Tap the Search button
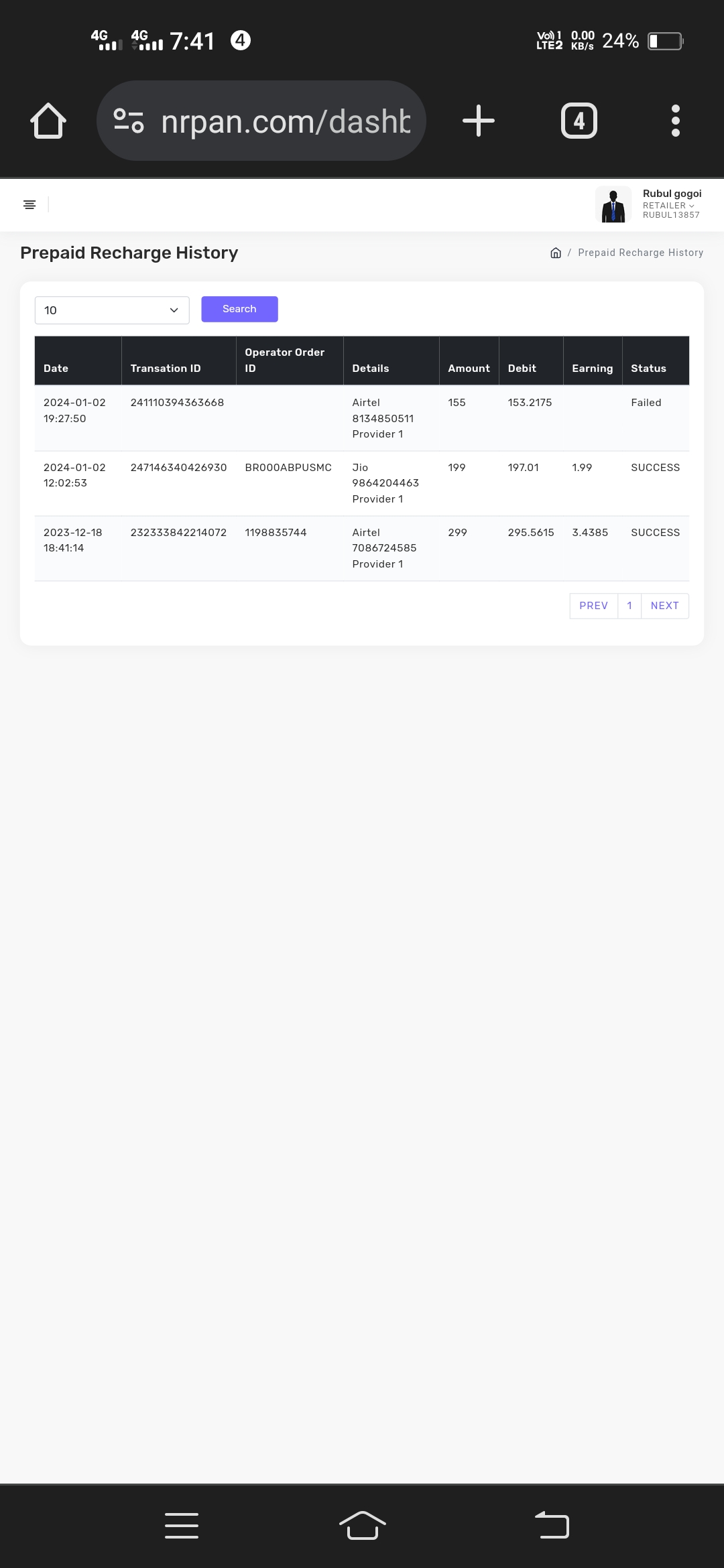 239,309
